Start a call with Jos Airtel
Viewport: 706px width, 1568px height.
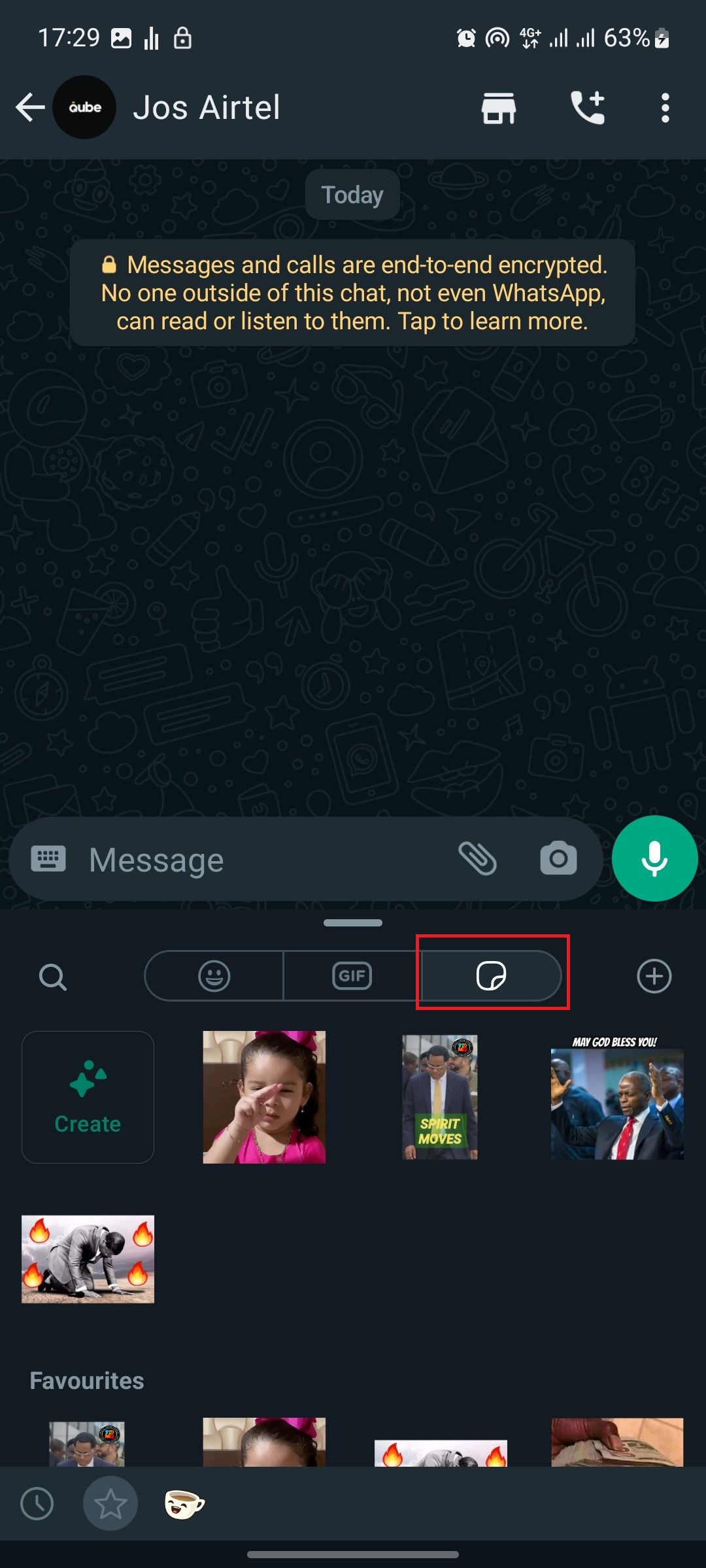point(588,107)
